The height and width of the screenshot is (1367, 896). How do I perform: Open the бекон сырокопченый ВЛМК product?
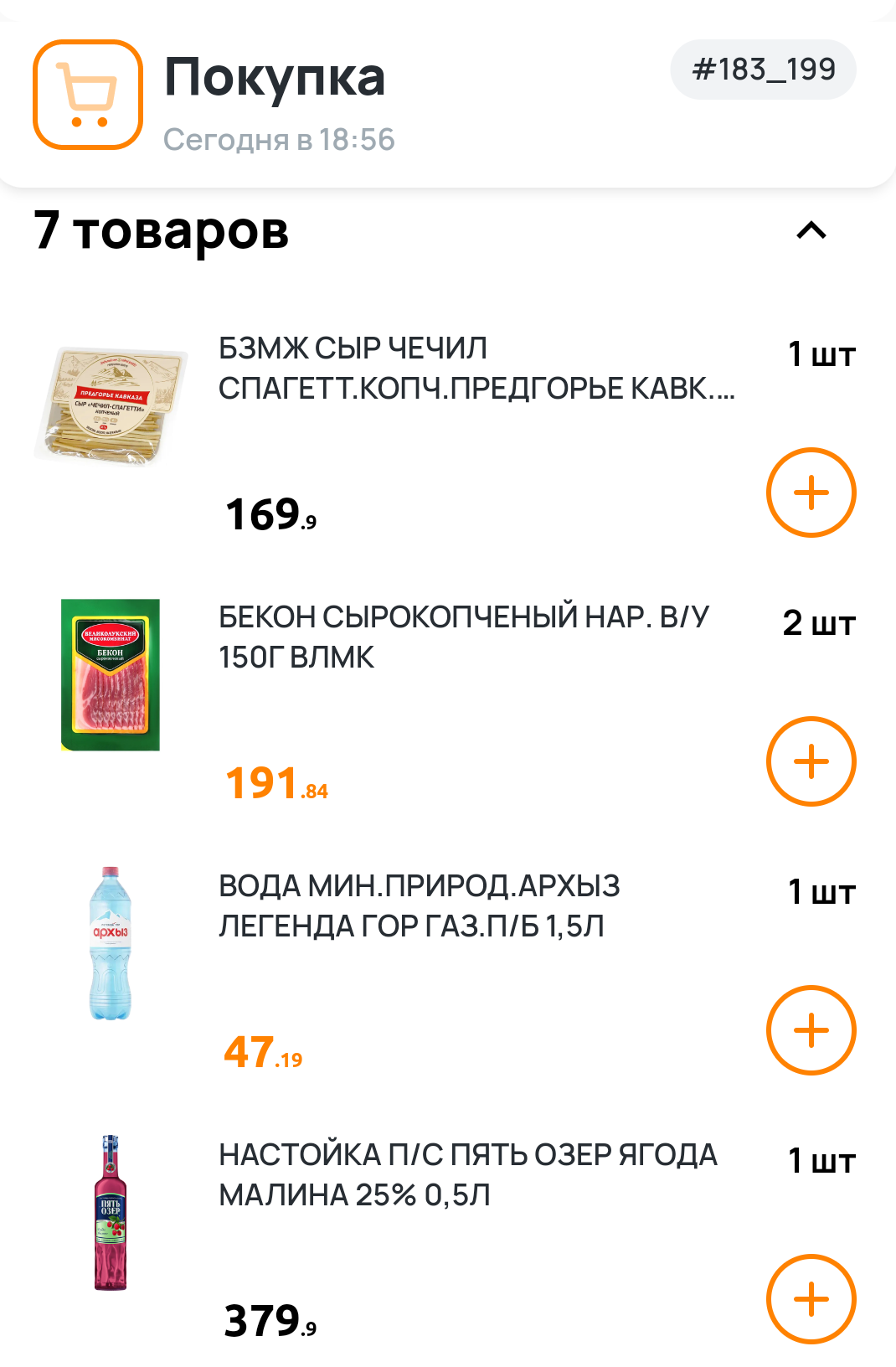click(x=463, y=637)
